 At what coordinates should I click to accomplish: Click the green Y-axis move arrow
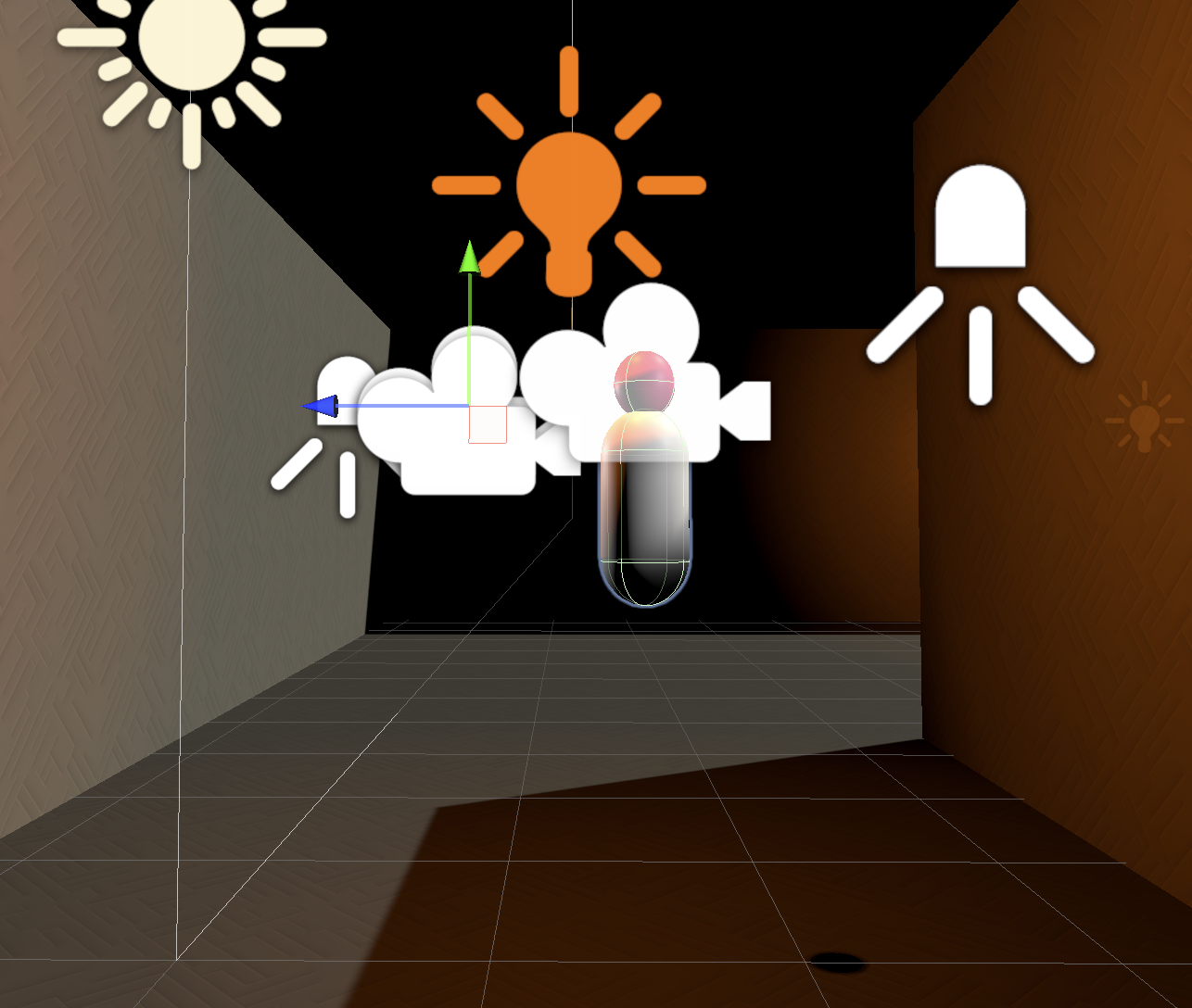click(469, 258)
